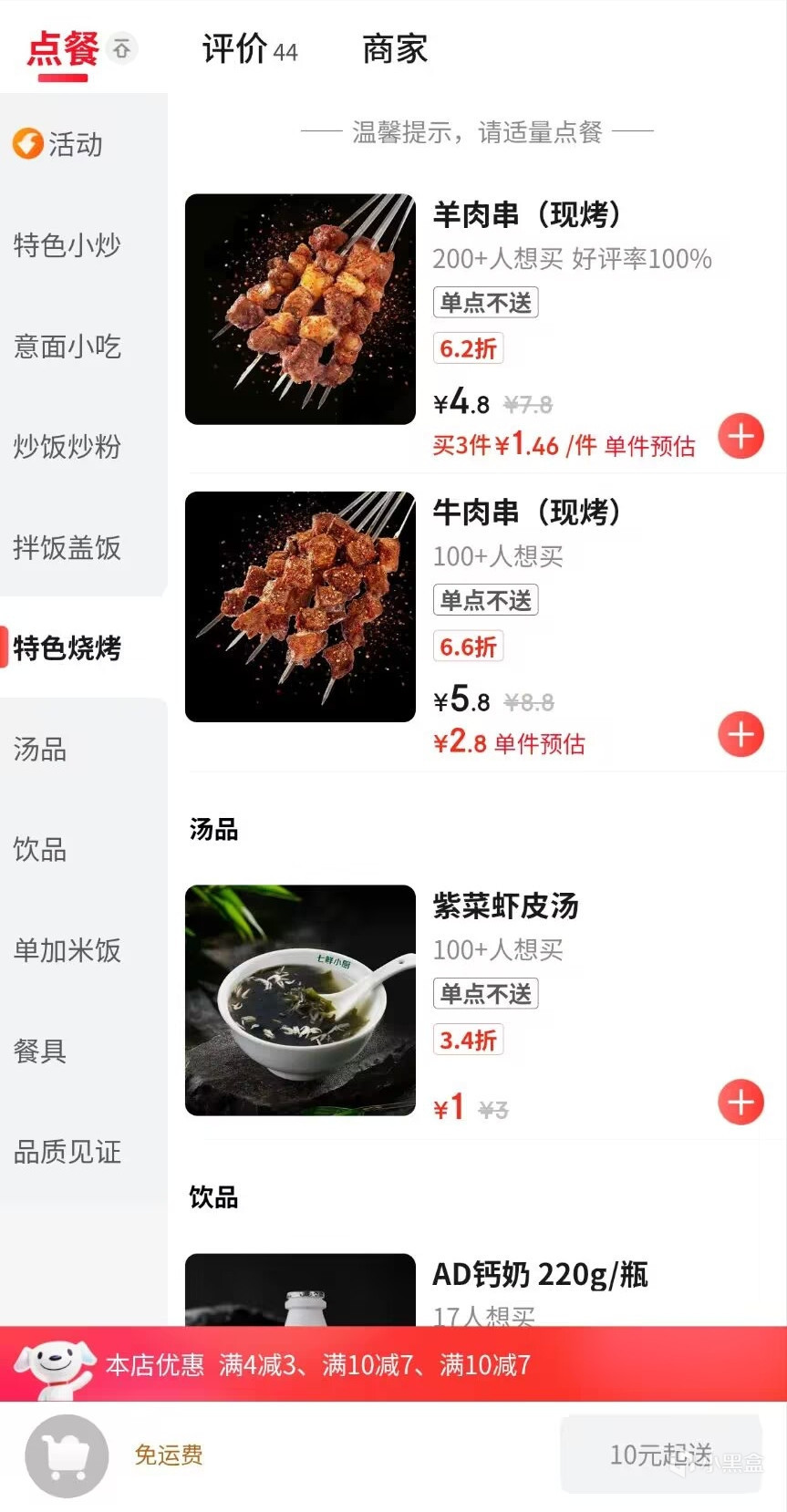Choose the 单加米饭 category
787x1512 pixels.
[67, 950]
